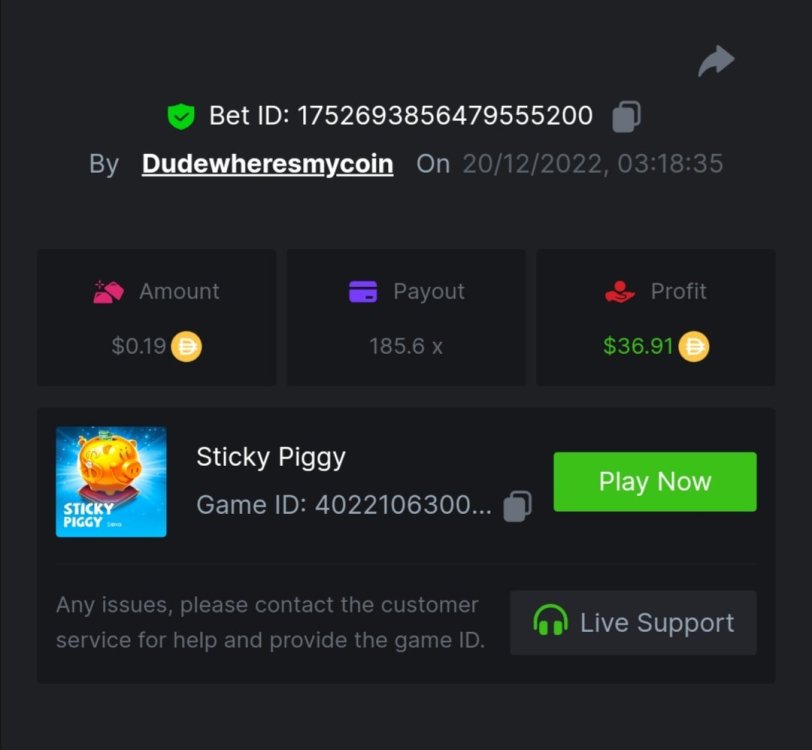This screenshot has width=812, height=750.
Task: Share this bet with the arrow icon
Action: click(x=716, y=62)
